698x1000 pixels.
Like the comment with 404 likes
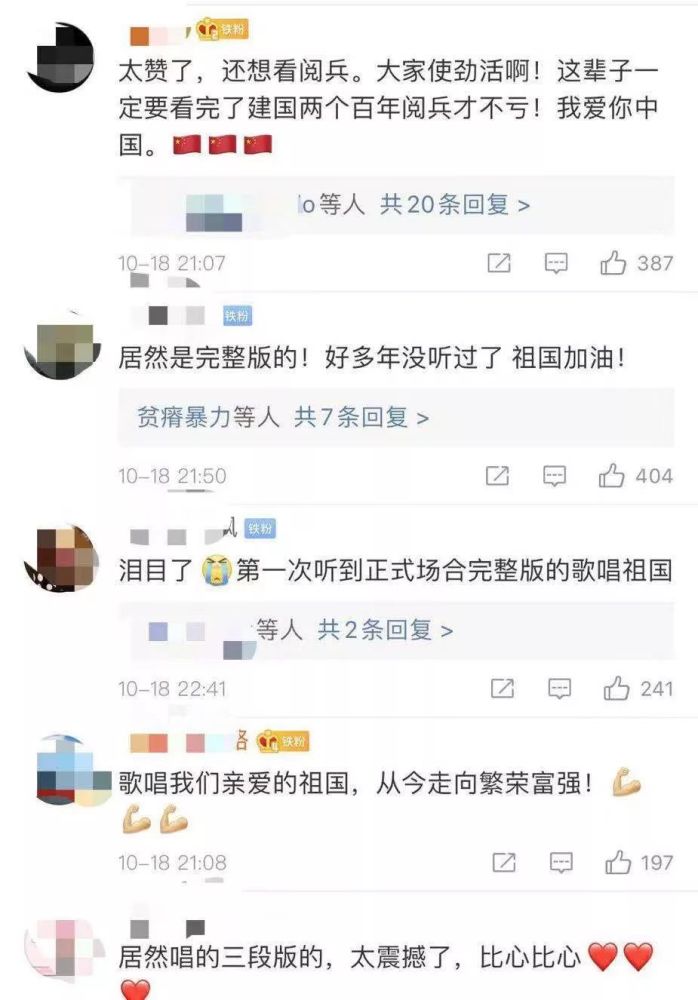tap(612, 476)
